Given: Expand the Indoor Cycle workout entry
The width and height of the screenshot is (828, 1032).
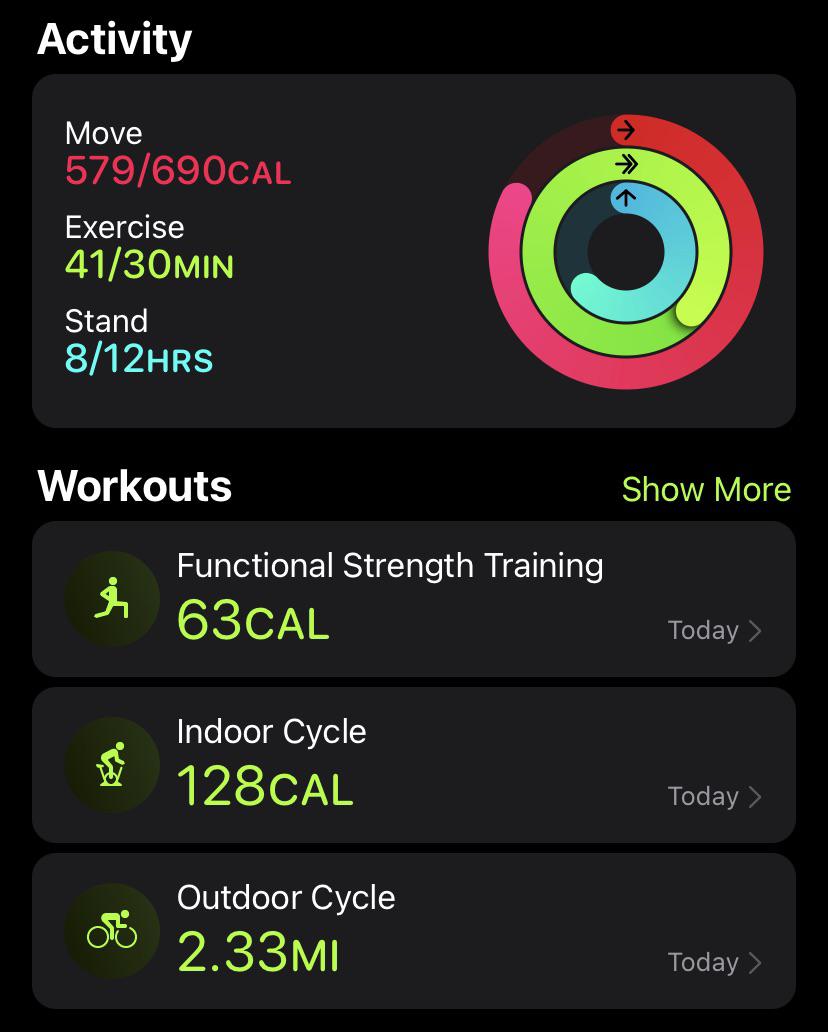Looking at the screenshot, I should pos(756,796).
